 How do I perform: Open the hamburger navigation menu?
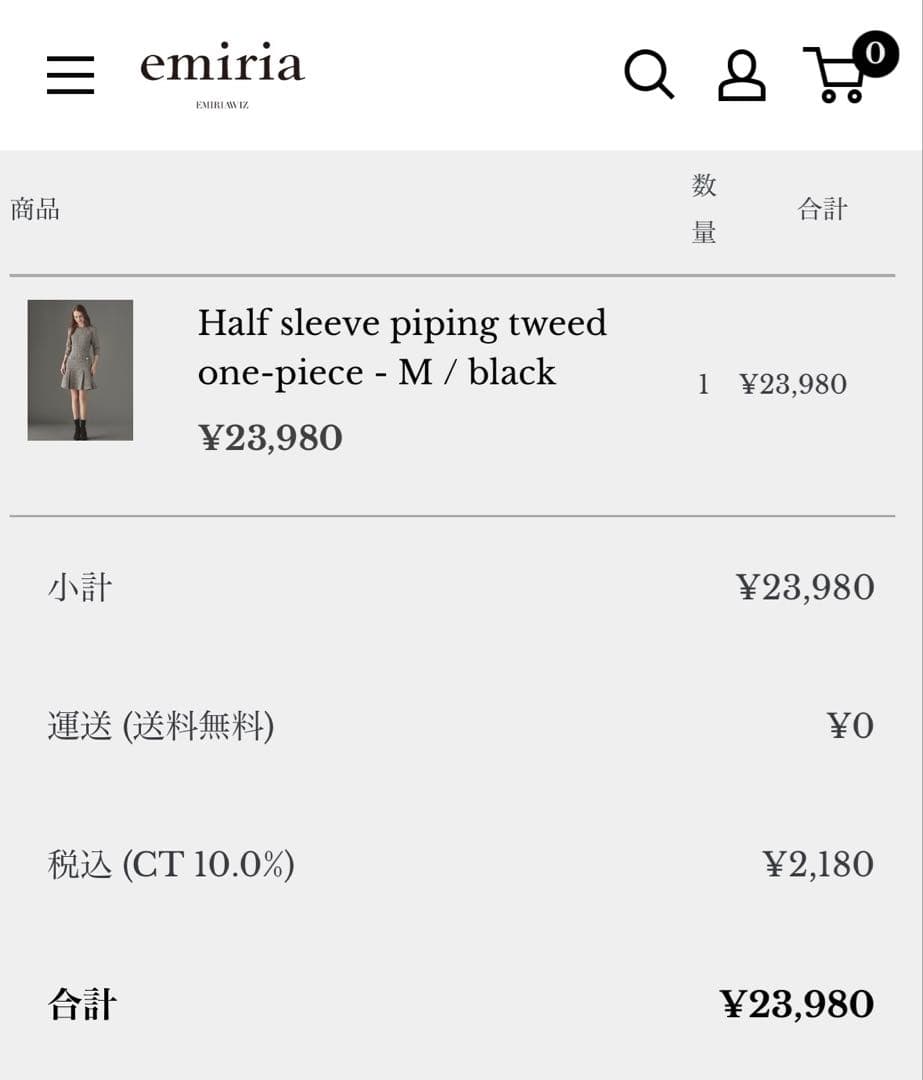70,75
